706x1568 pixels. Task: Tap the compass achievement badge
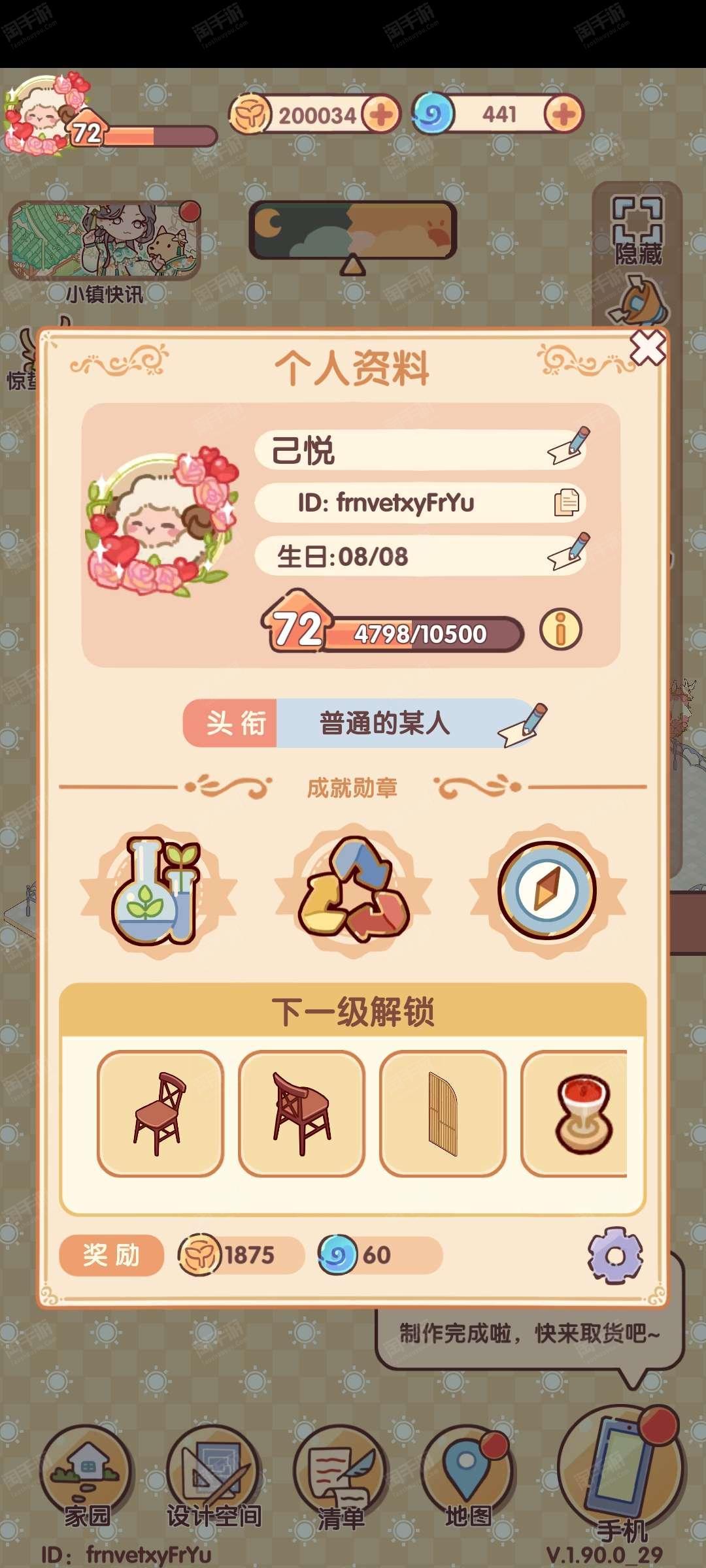pos(547,890)
